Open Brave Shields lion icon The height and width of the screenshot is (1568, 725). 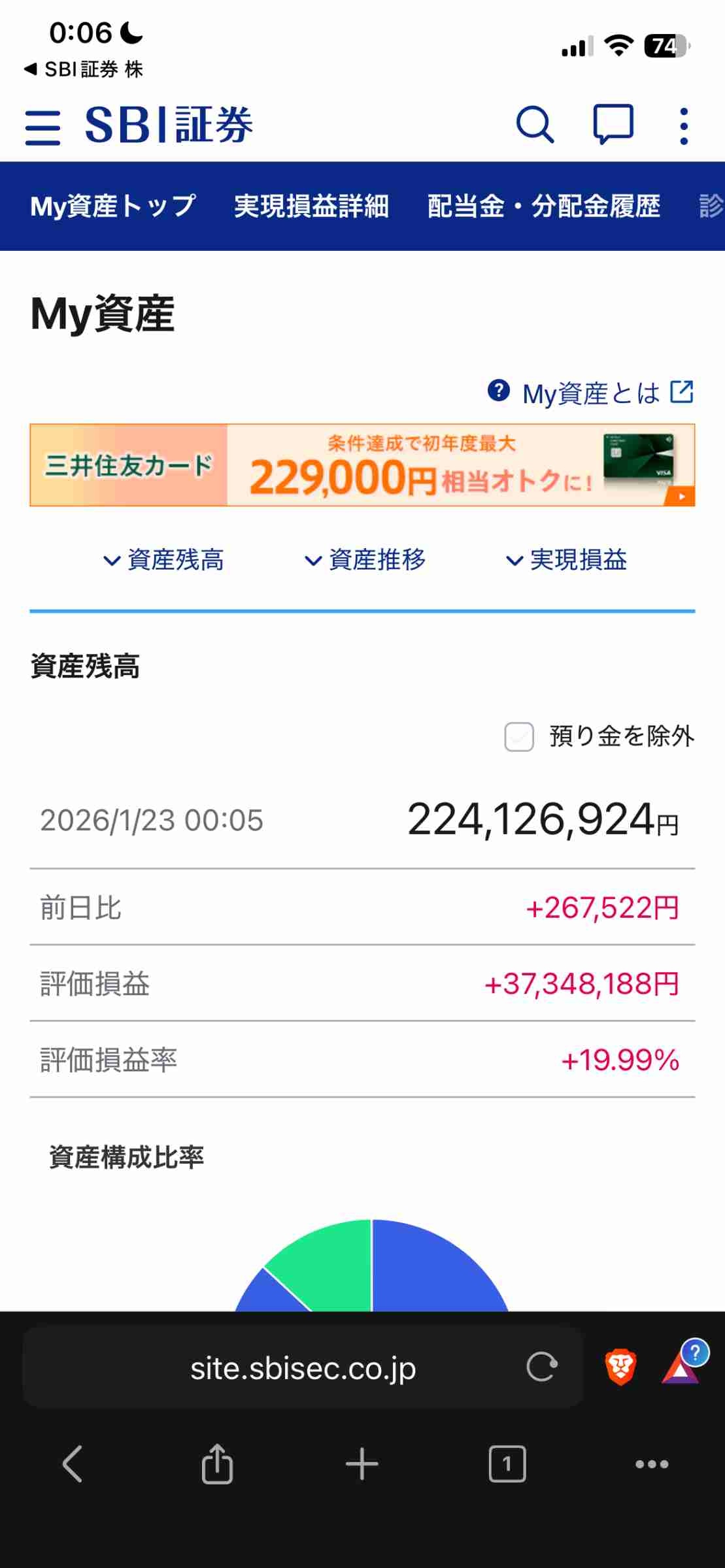pyautogui.click(x=620, y=1366)
